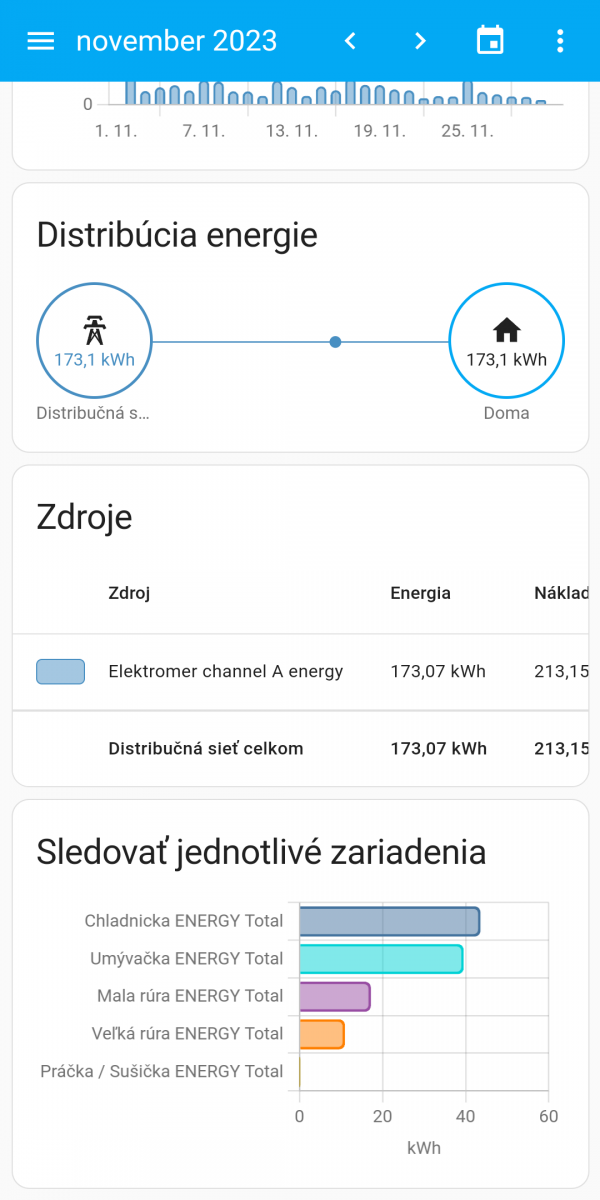Tap the Veľká rúra ENERGY Total bar
The height and width of the screenshot is (1200, 600).
pos(322,1033)
